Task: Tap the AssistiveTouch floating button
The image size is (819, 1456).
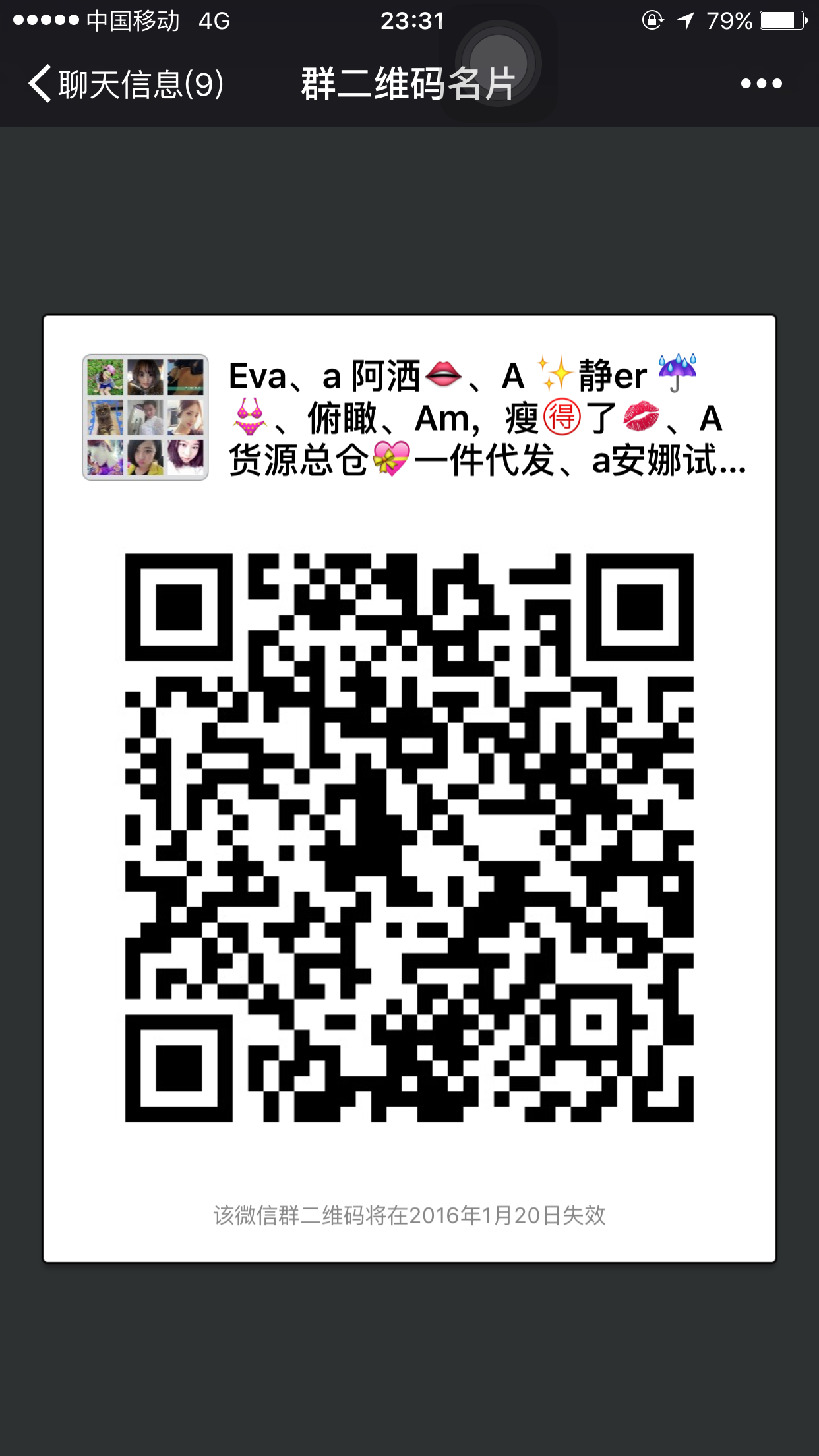Action: pos(499,64)
